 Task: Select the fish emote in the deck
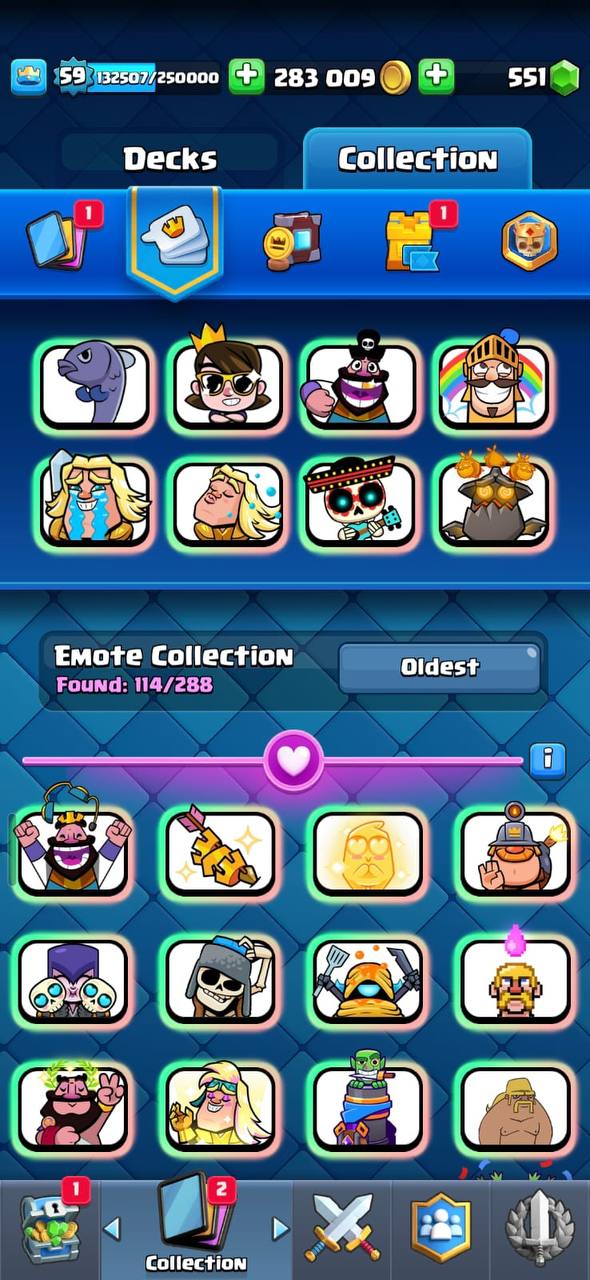click(x=94, y=385)
